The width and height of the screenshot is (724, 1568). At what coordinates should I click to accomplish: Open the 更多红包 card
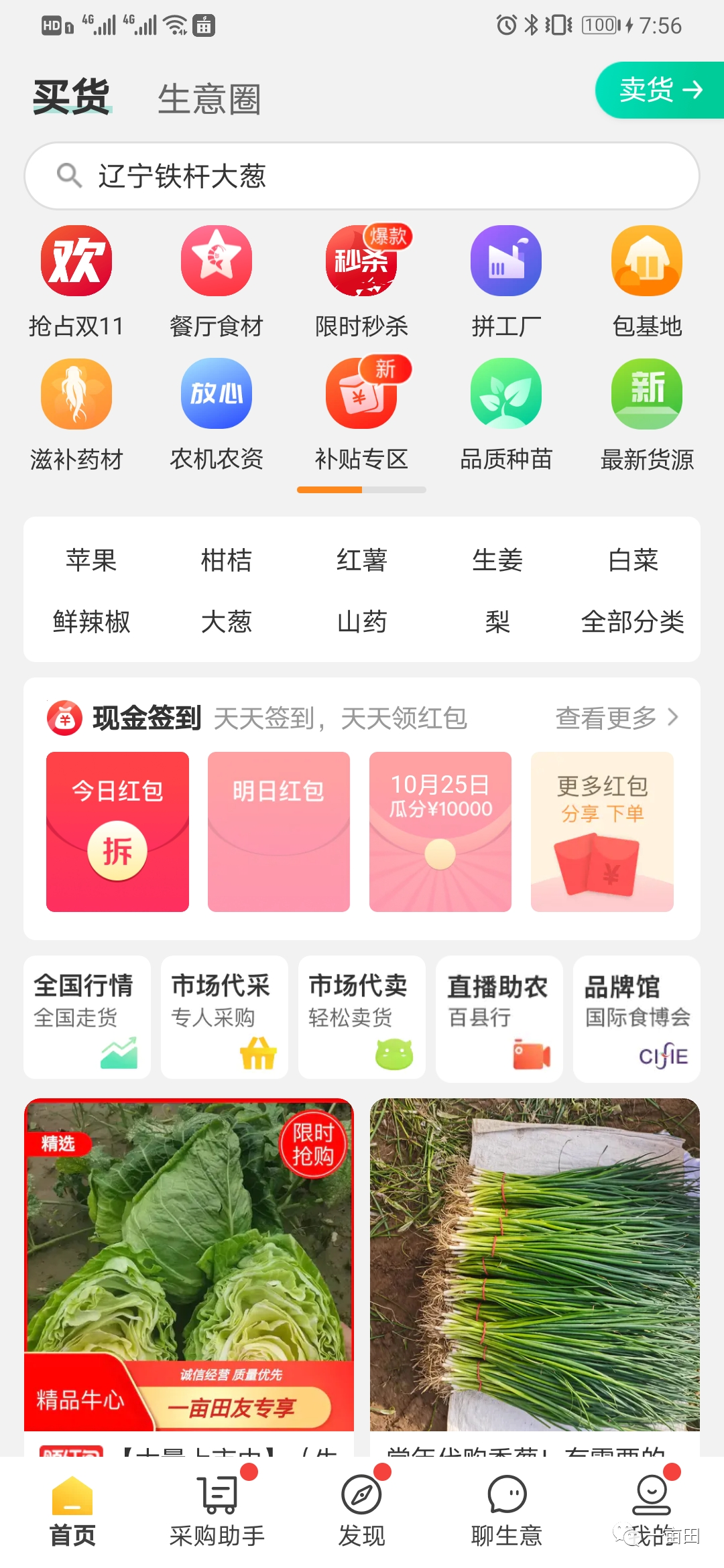click(x=602, y=832)
